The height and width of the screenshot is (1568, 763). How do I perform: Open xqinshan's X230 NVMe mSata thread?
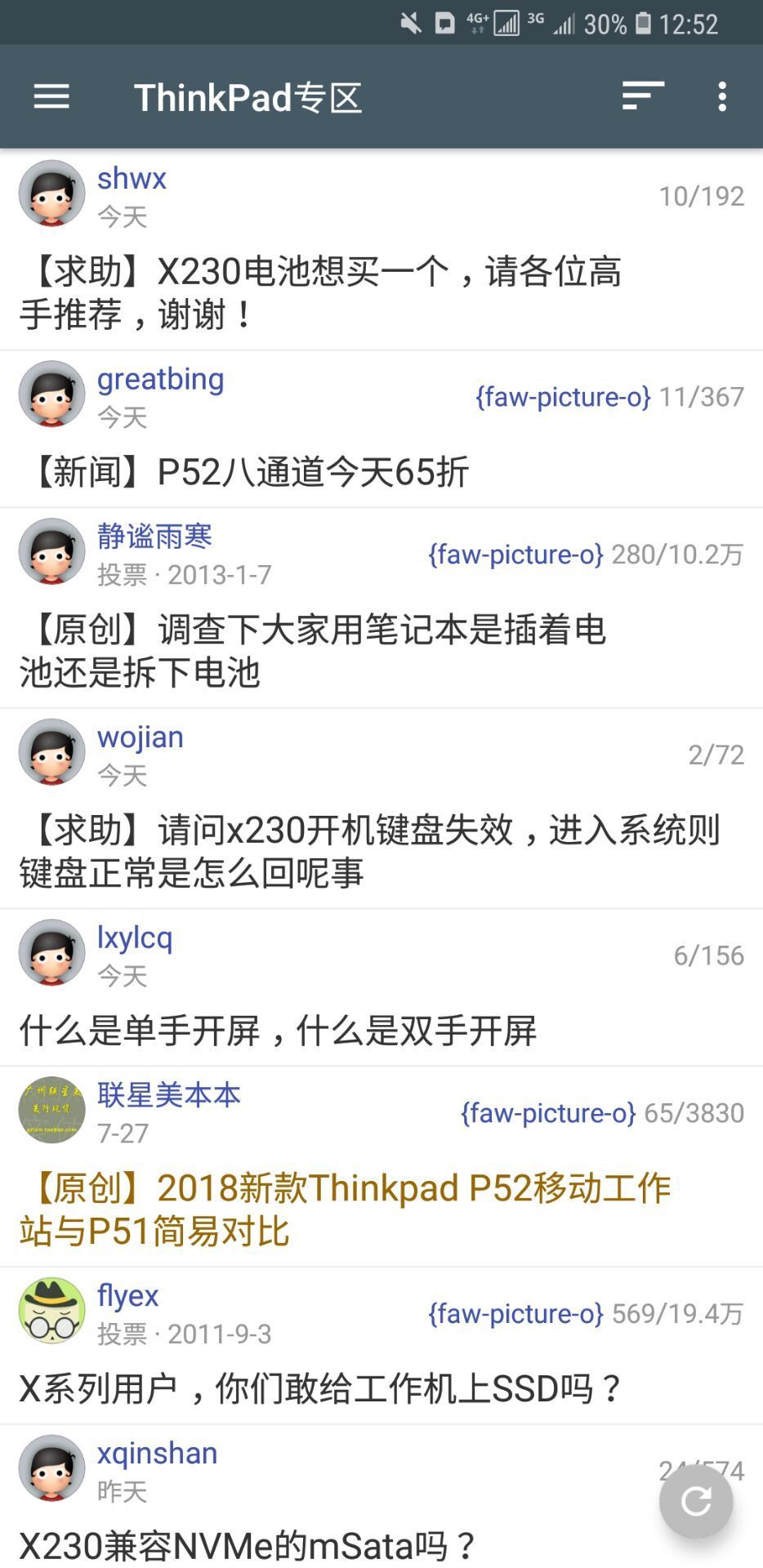click(x=247, y=1545)
